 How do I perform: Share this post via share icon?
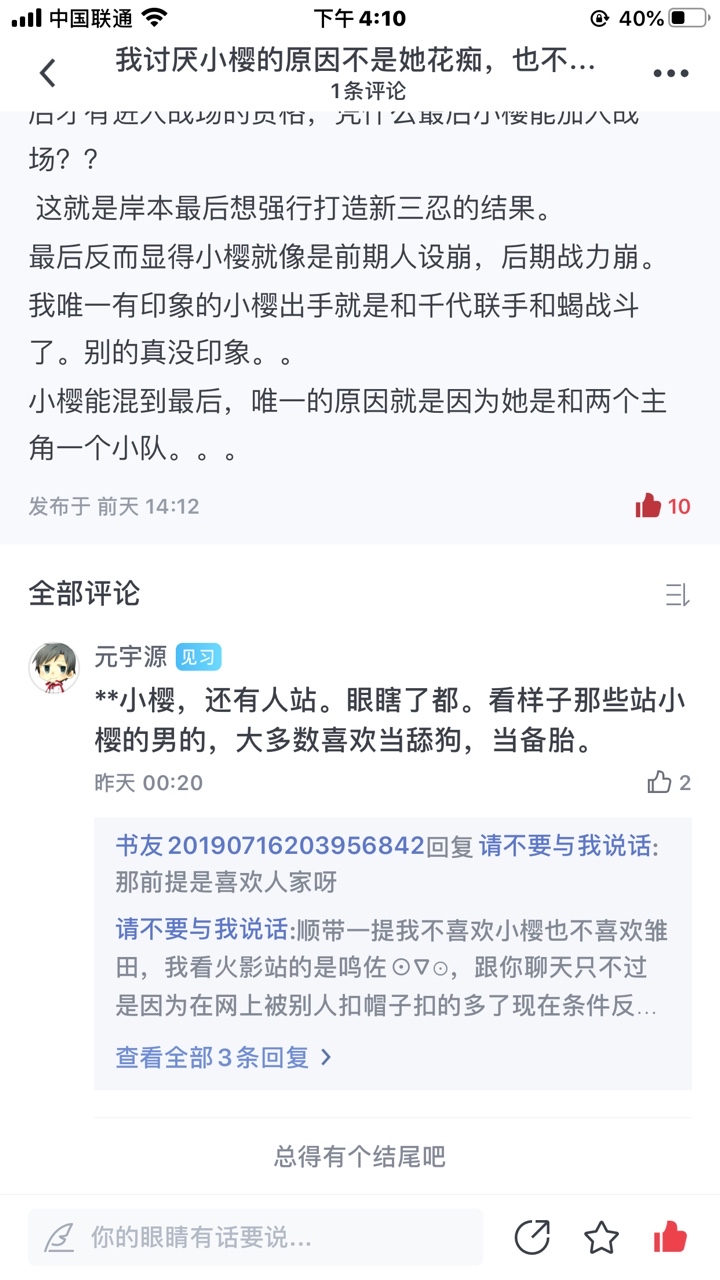532,1237
